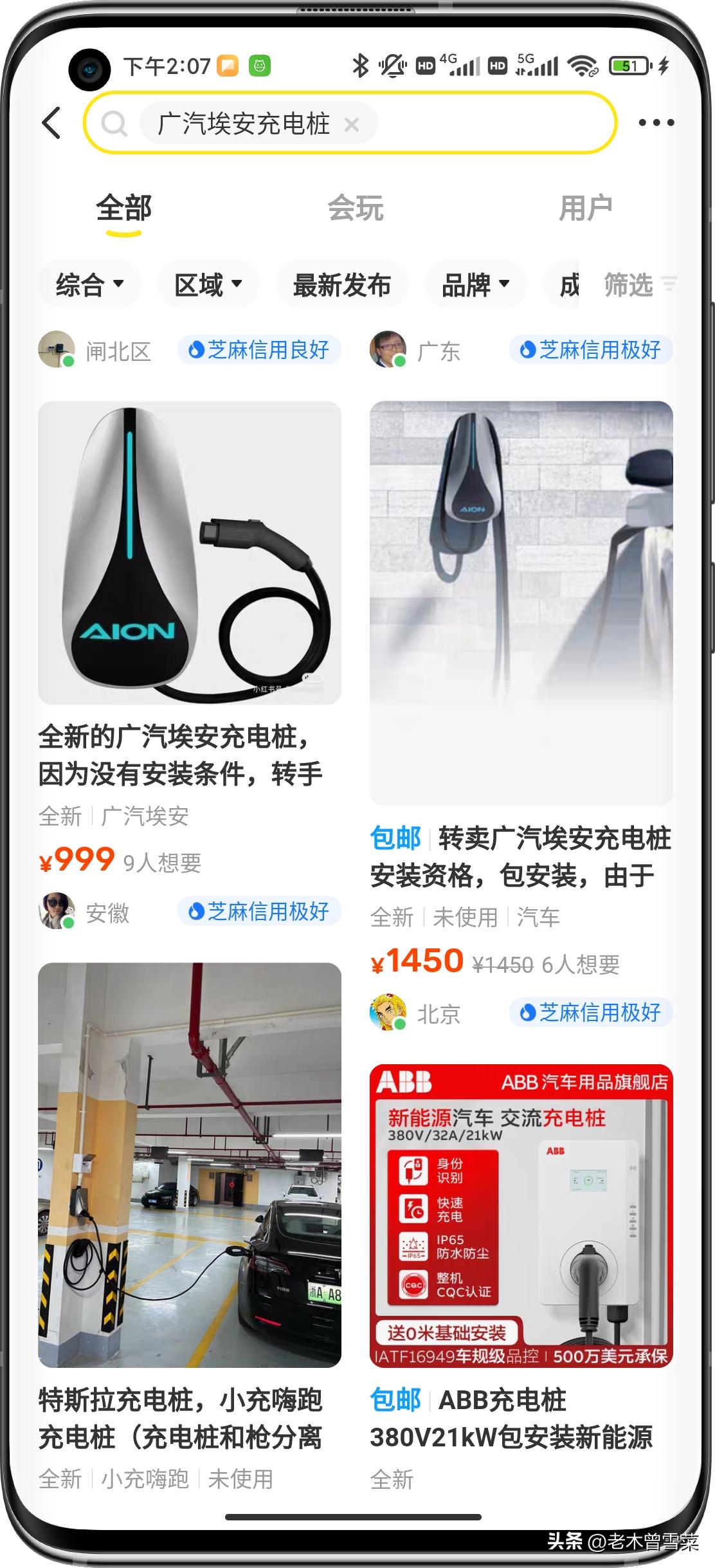View the 安徽 seller's profile avatar

pos(57,910)
